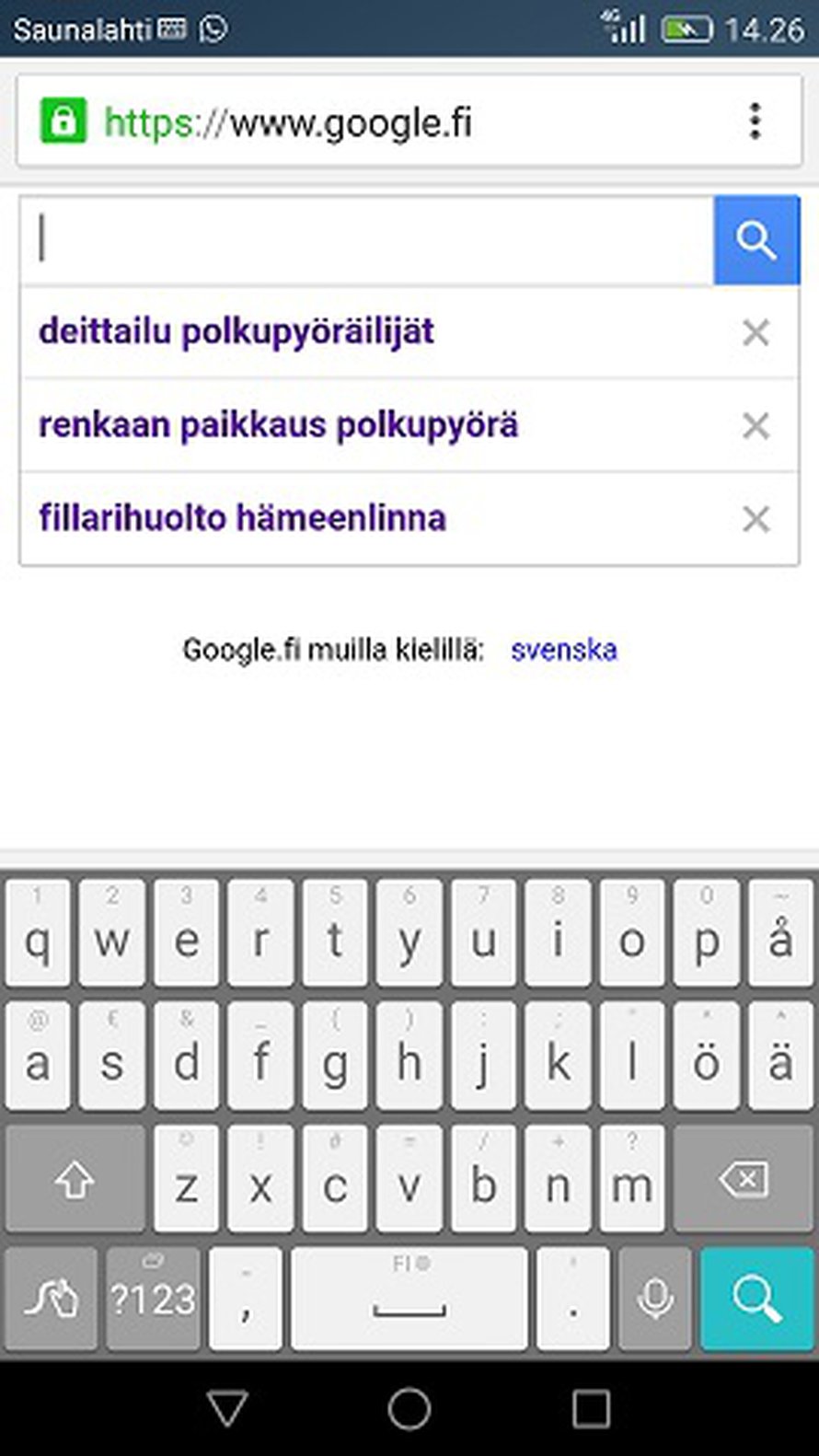This screenshot has height=1456, width=819.
Task: Focus the Google search text field
Action: pyautogui.click(x=366, y=240)
